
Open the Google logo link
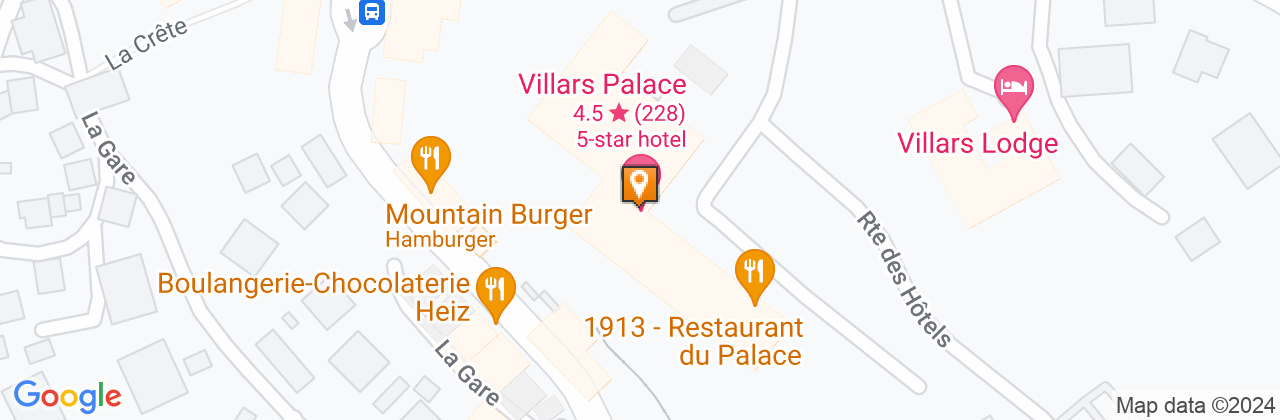(x=67, y=395)
